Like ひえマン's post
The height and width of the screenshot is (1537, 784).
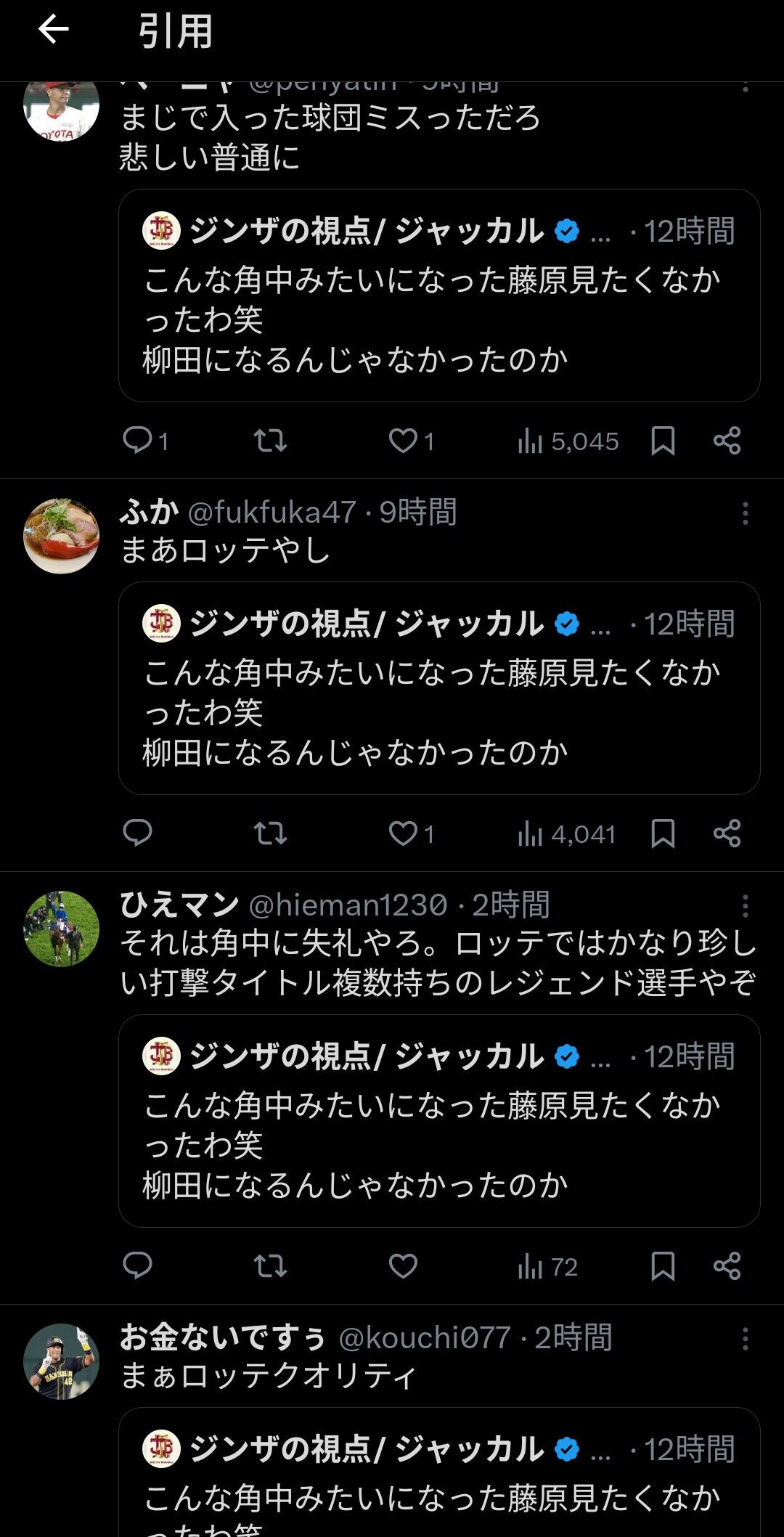point(403,1265)
